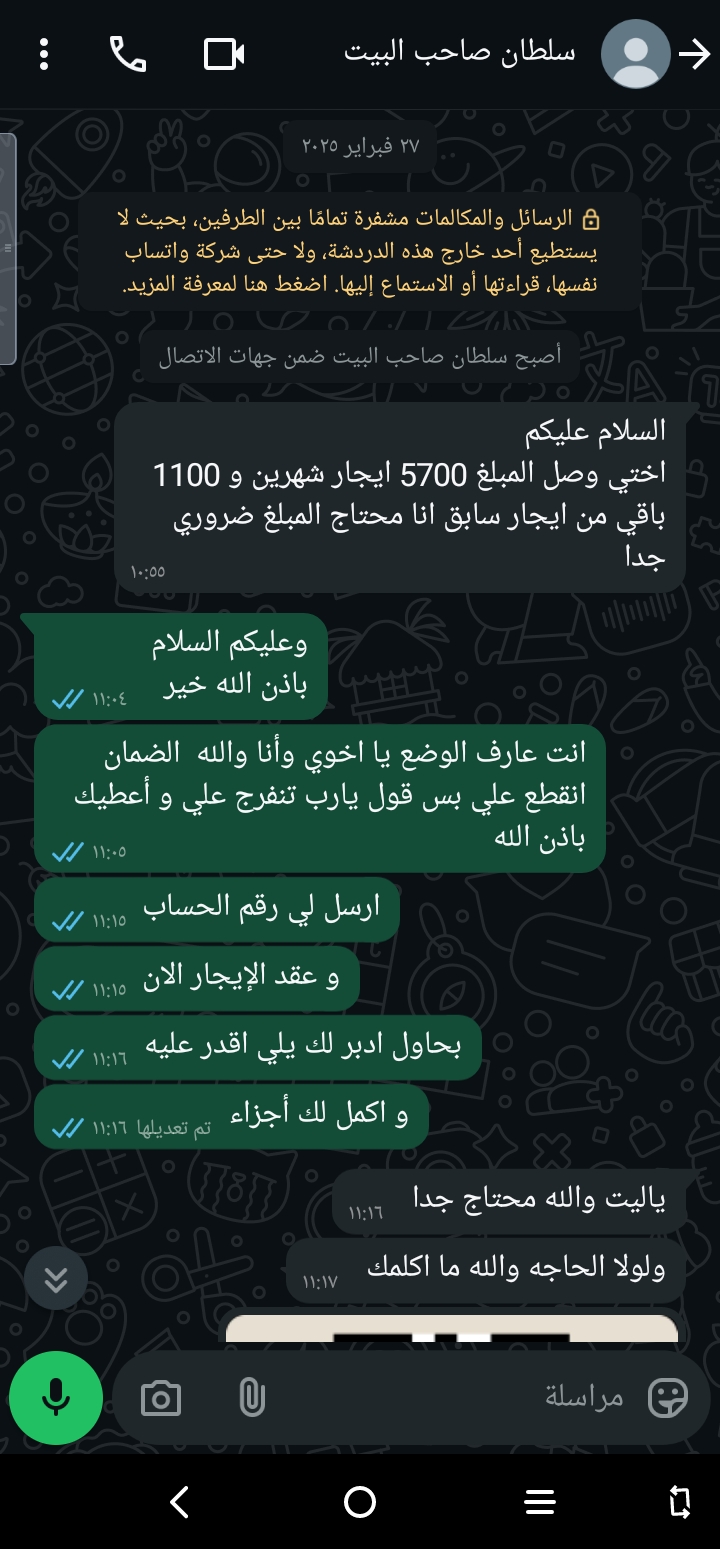Open the image attachment at the bottom
The height and width of the screenshot is (1549, 720).
tap(452, 1329)
